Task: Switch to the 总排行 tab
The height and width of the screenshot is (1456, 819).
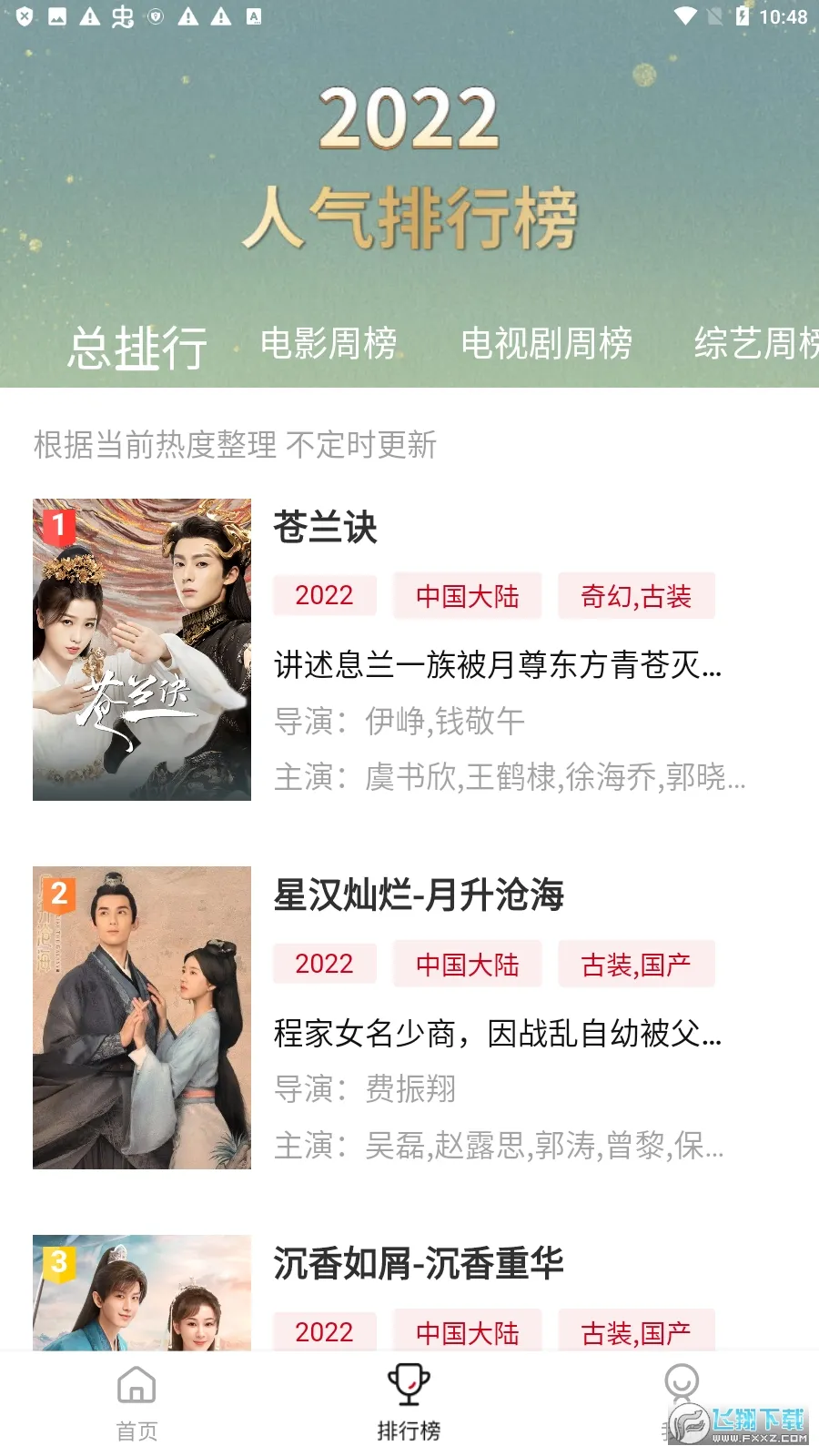Action: (137, 347)
